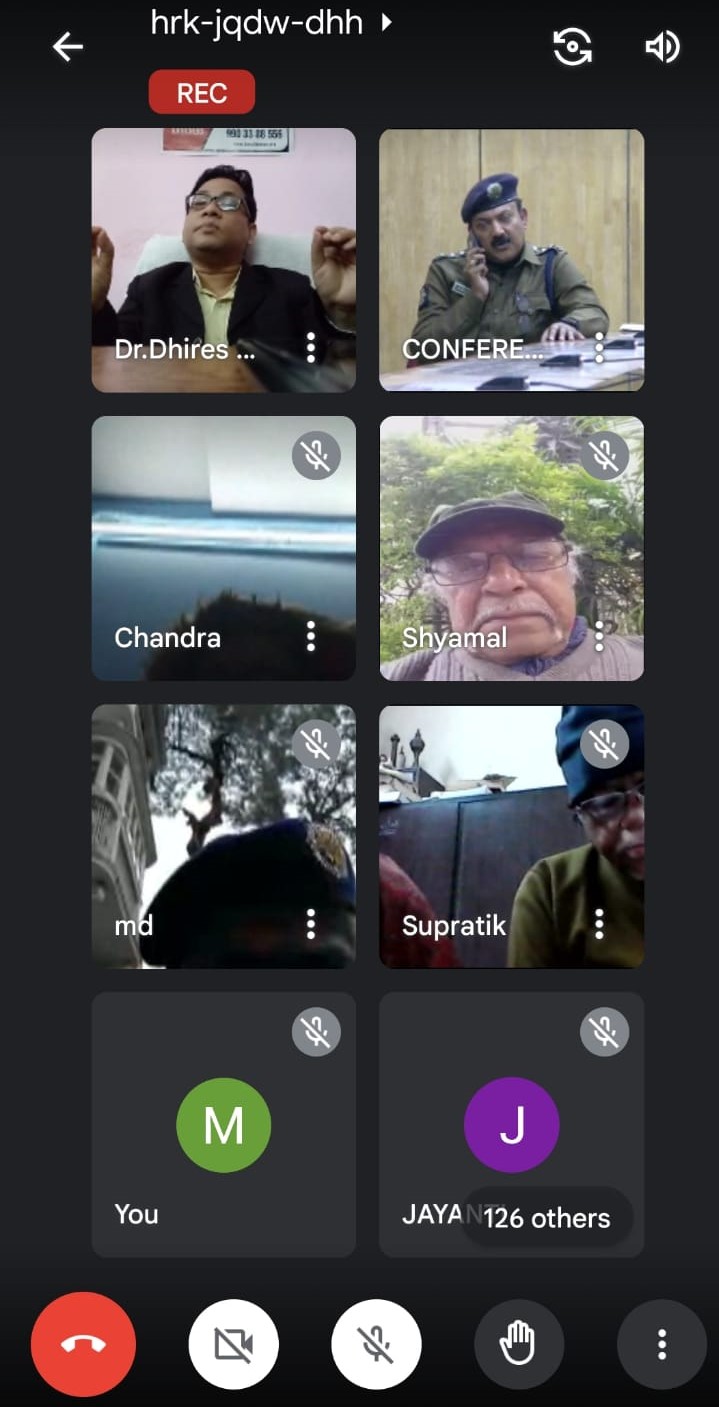The height and width of the screenshot is (1407, 719).
Task: Open meeting details for hrk-jqdw-dhh
Action: [x=270, y=22]
